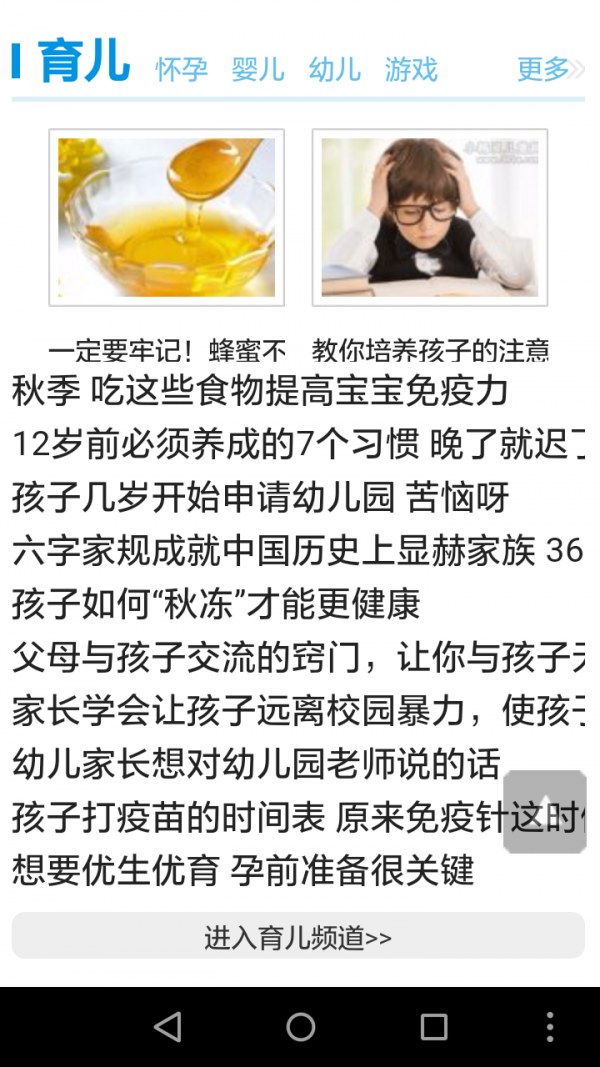
Task: Read article 想要优生优育 孕前准备很关键
Action: tap(242, 871)
